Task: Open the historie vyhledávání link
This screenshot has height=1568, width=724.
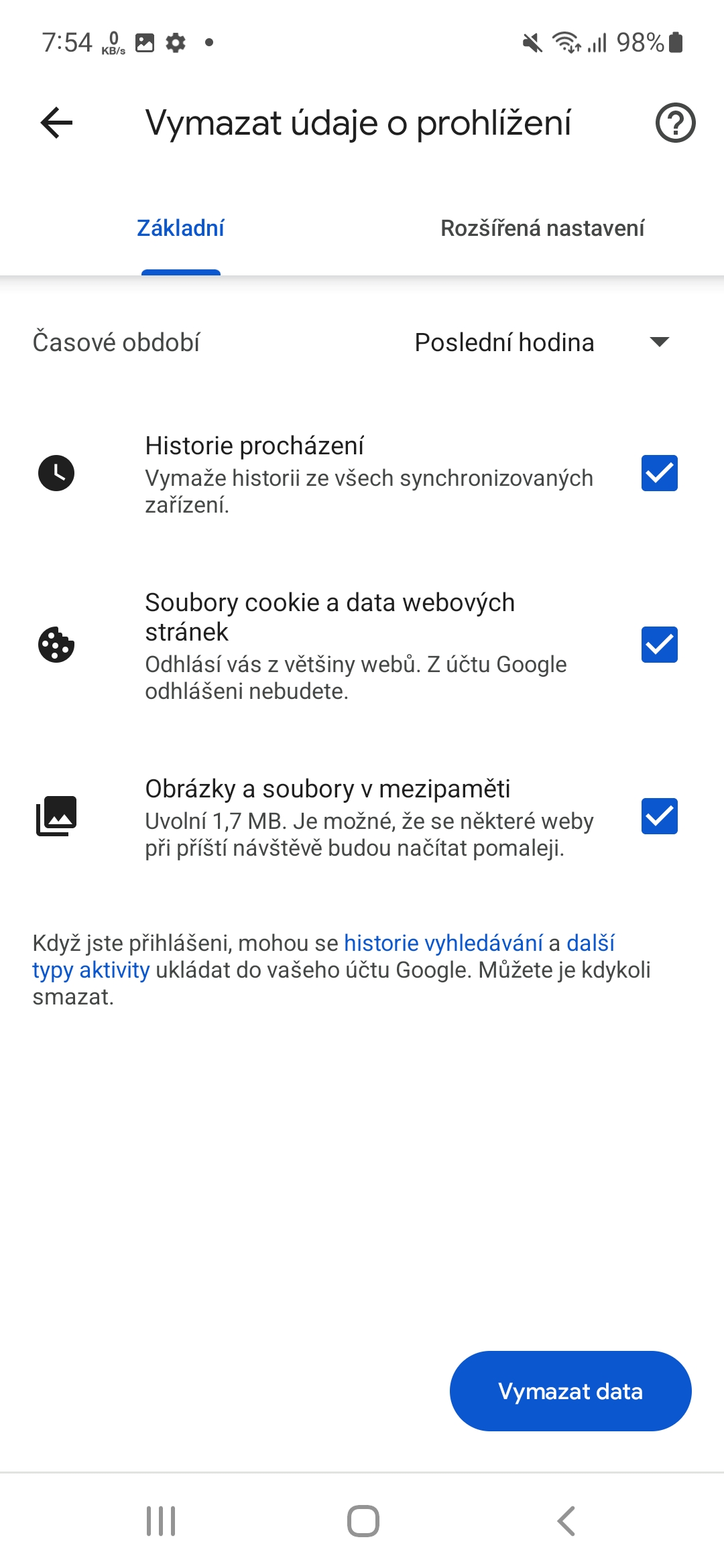Action: 443,943
